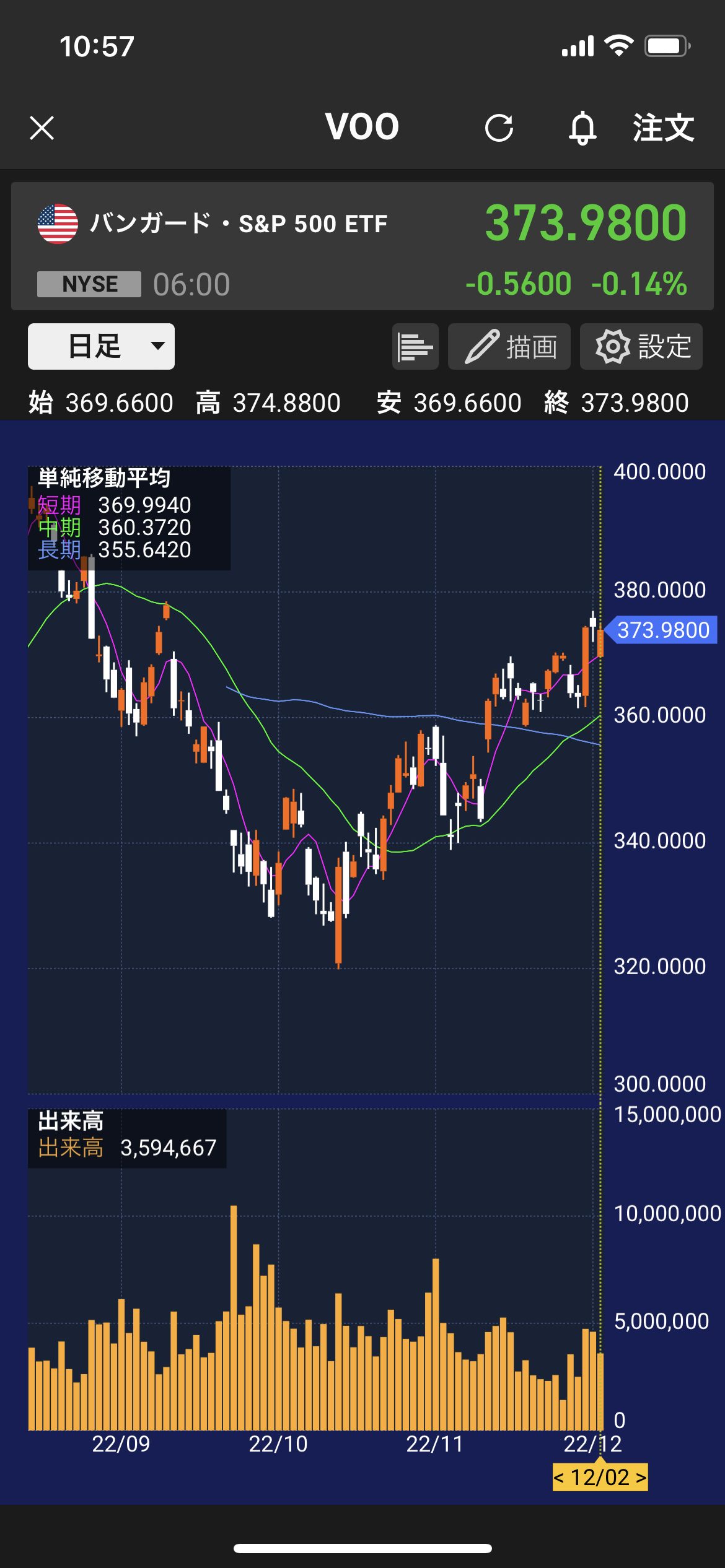Open the volume-by-price bars icon
Viewport: 725px width, 1568px height.
coord(415,347)
